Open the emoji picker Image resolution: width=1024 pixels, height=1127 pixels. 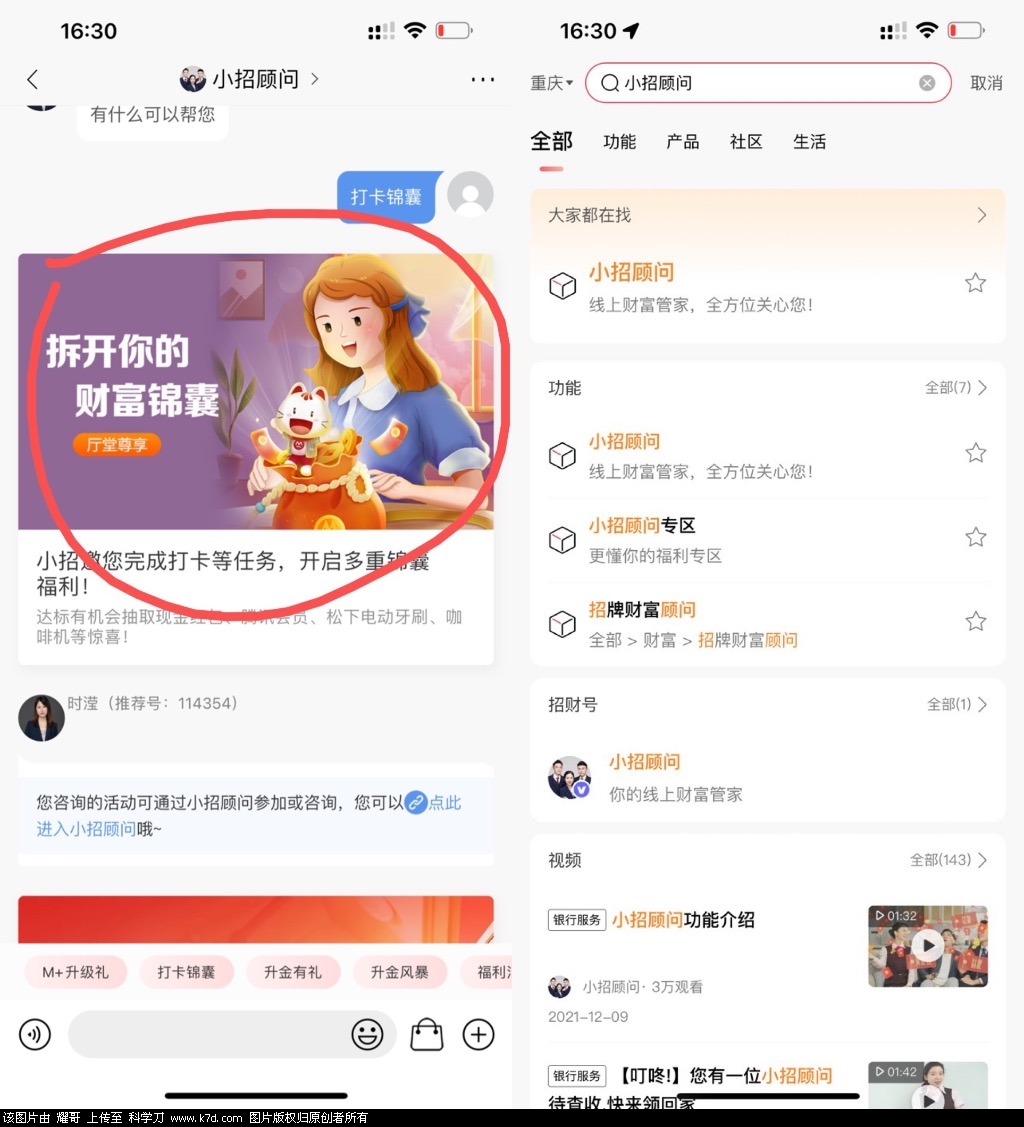click(367, 1035)
